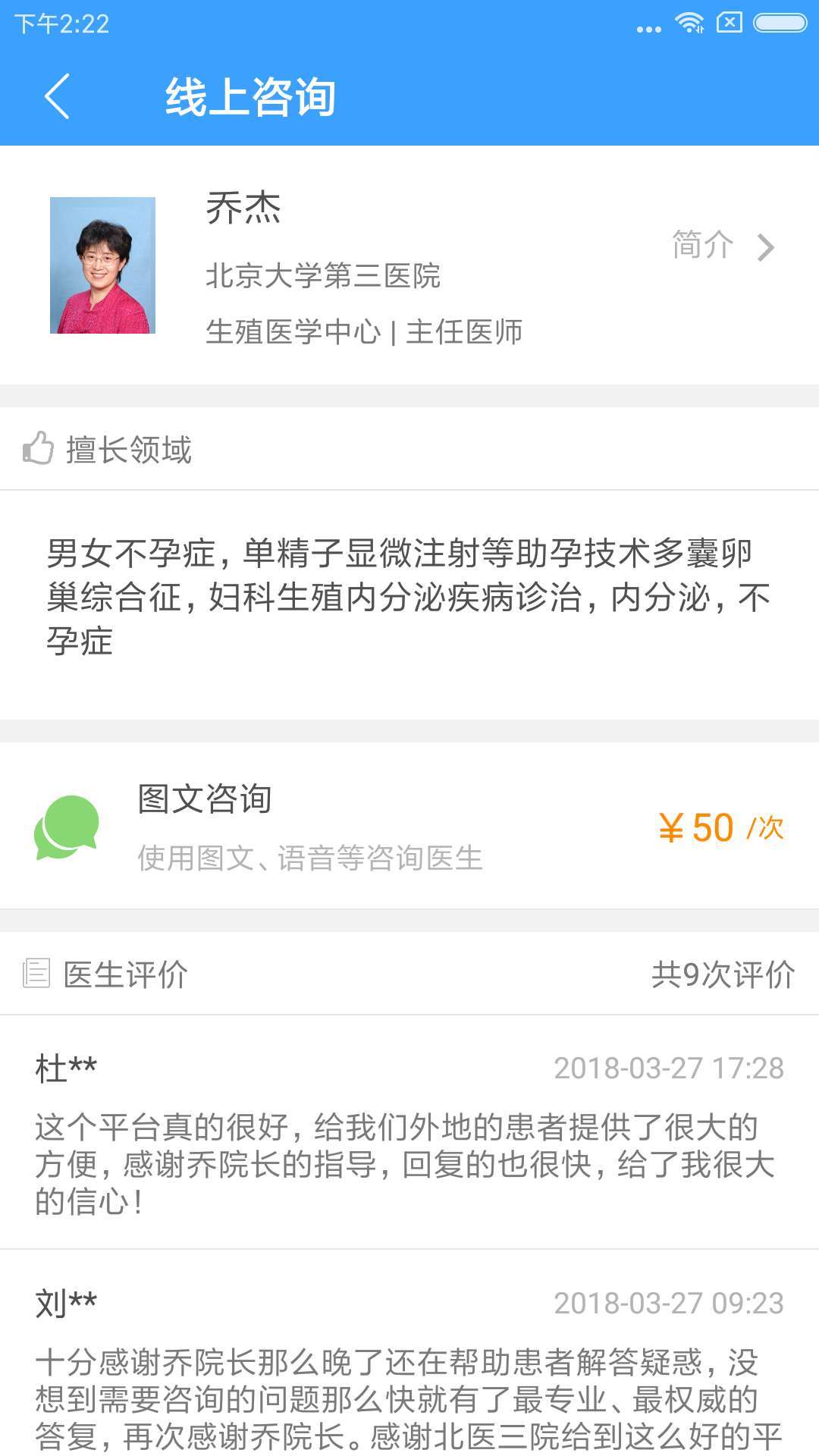Tap the back arrow to exit consultation page
This screenshot has height=1456, width=819.
58,97
